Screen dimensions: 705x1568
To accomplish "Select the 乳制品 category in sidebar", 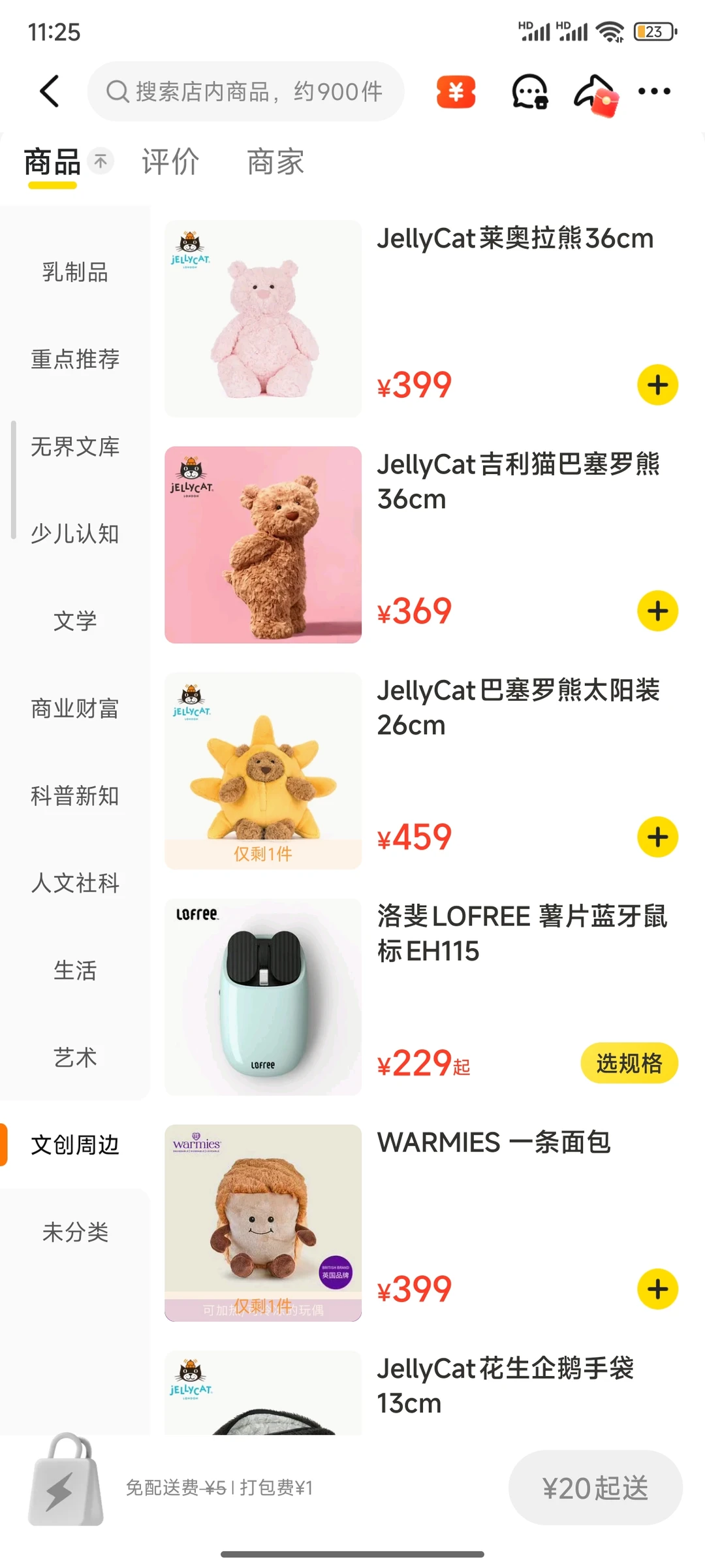I will [75, 273].
